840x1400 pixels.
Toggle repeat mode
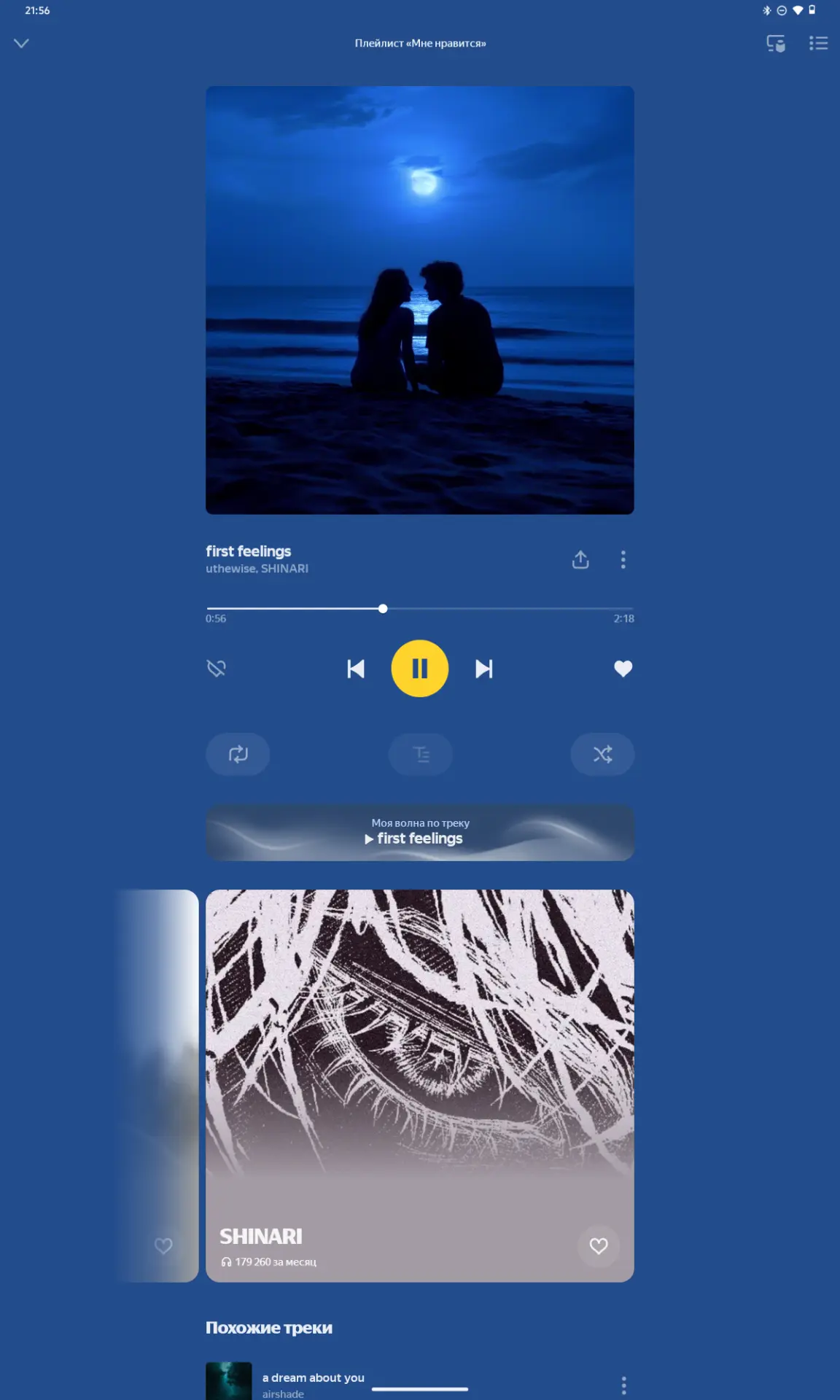[238, 754]
